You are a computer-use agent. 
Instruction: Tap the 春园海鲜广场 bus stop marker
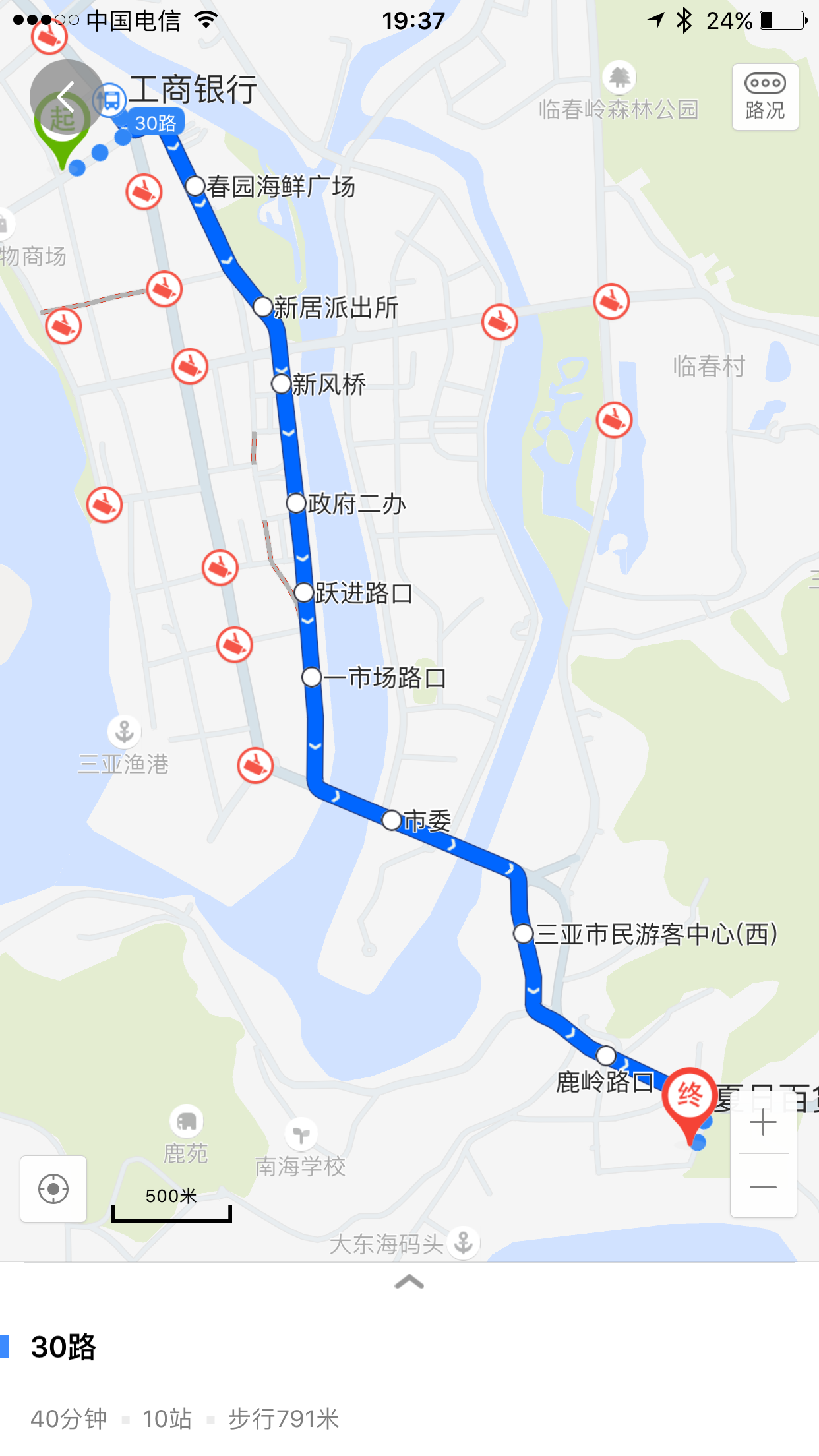(x=195, y=186)
